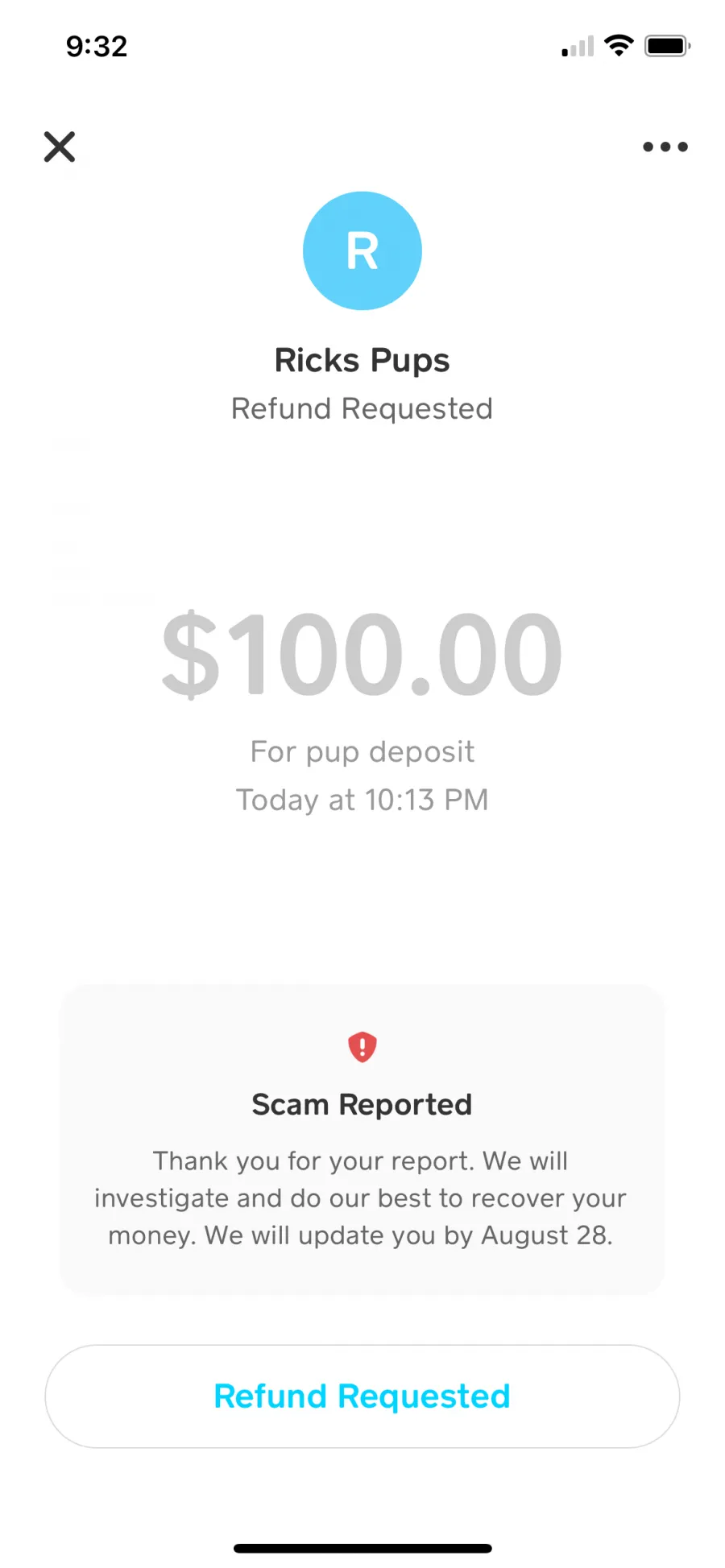The image size is (725, 1568).
Task: Open Ricks Pups profile avatar
Action: point(362,250)
